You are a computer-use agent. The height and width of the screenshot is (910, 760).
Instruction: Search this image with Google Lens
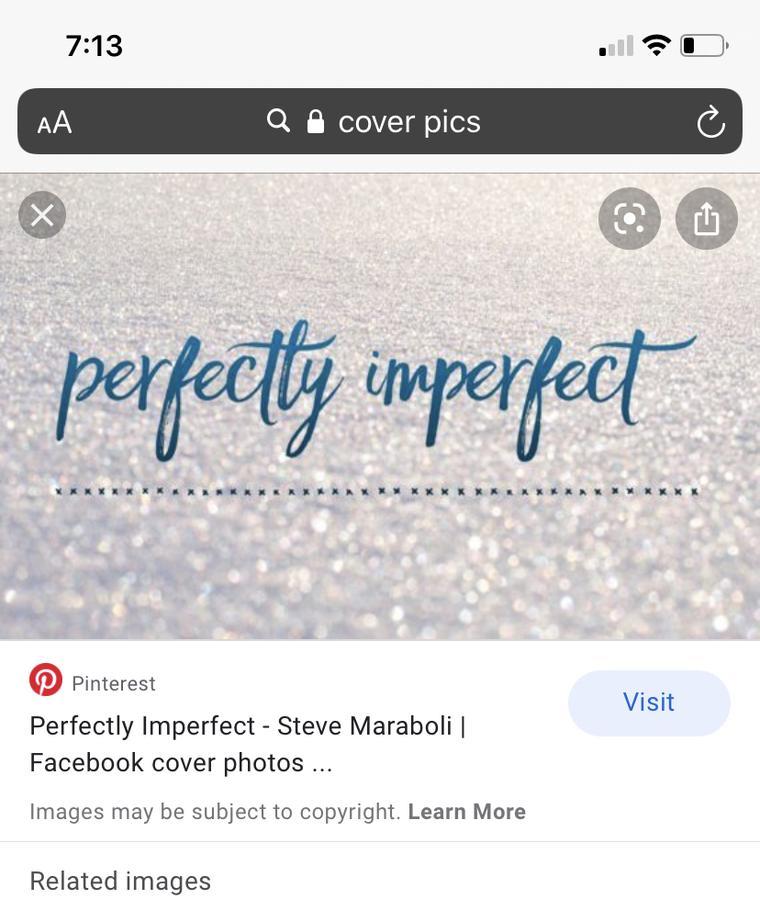coord(629,218)
